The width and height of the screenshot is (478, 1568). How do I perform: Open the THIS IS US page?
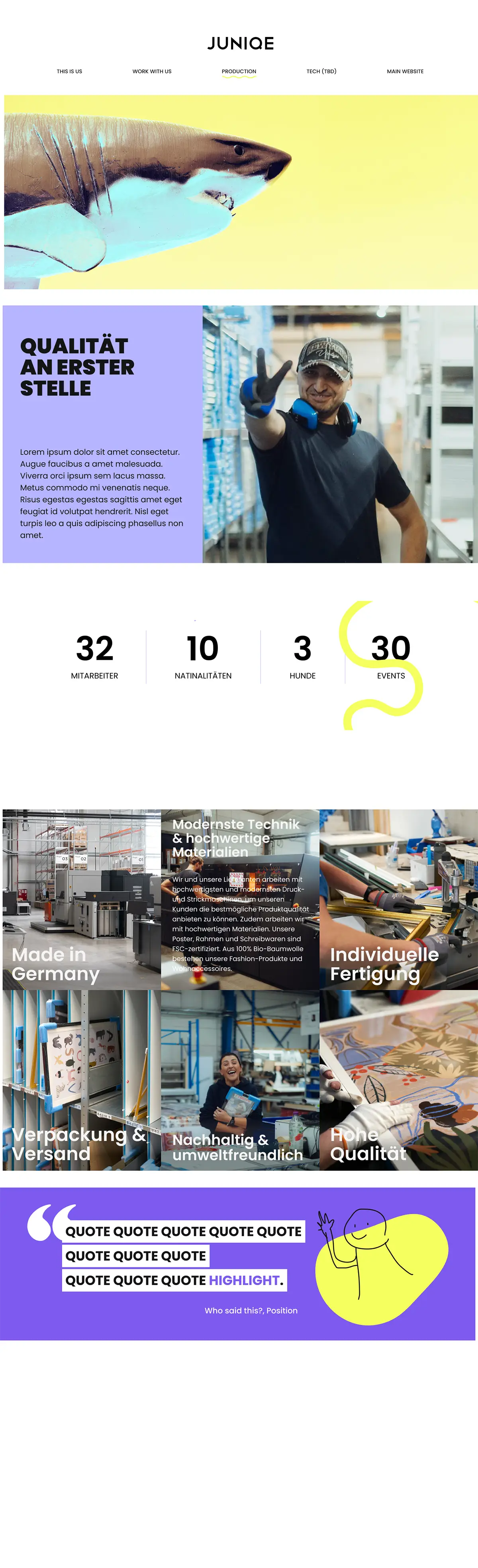pyautogui.click(x=69, y=72)
